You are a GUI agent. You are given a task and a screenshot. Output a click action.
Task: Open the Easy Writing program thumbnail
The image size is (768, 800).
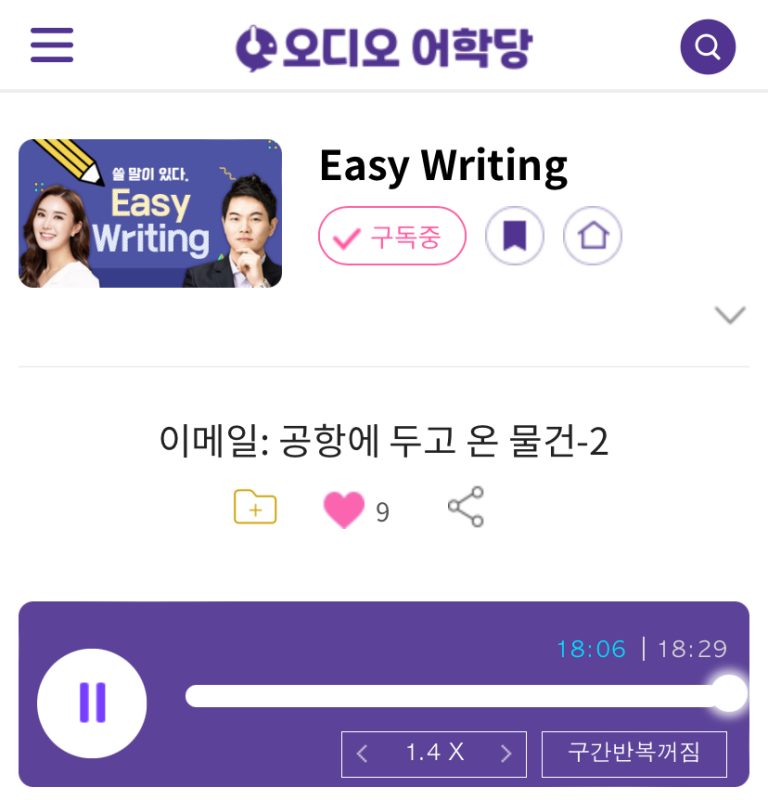pyautogui.click(x=150, y=213)
